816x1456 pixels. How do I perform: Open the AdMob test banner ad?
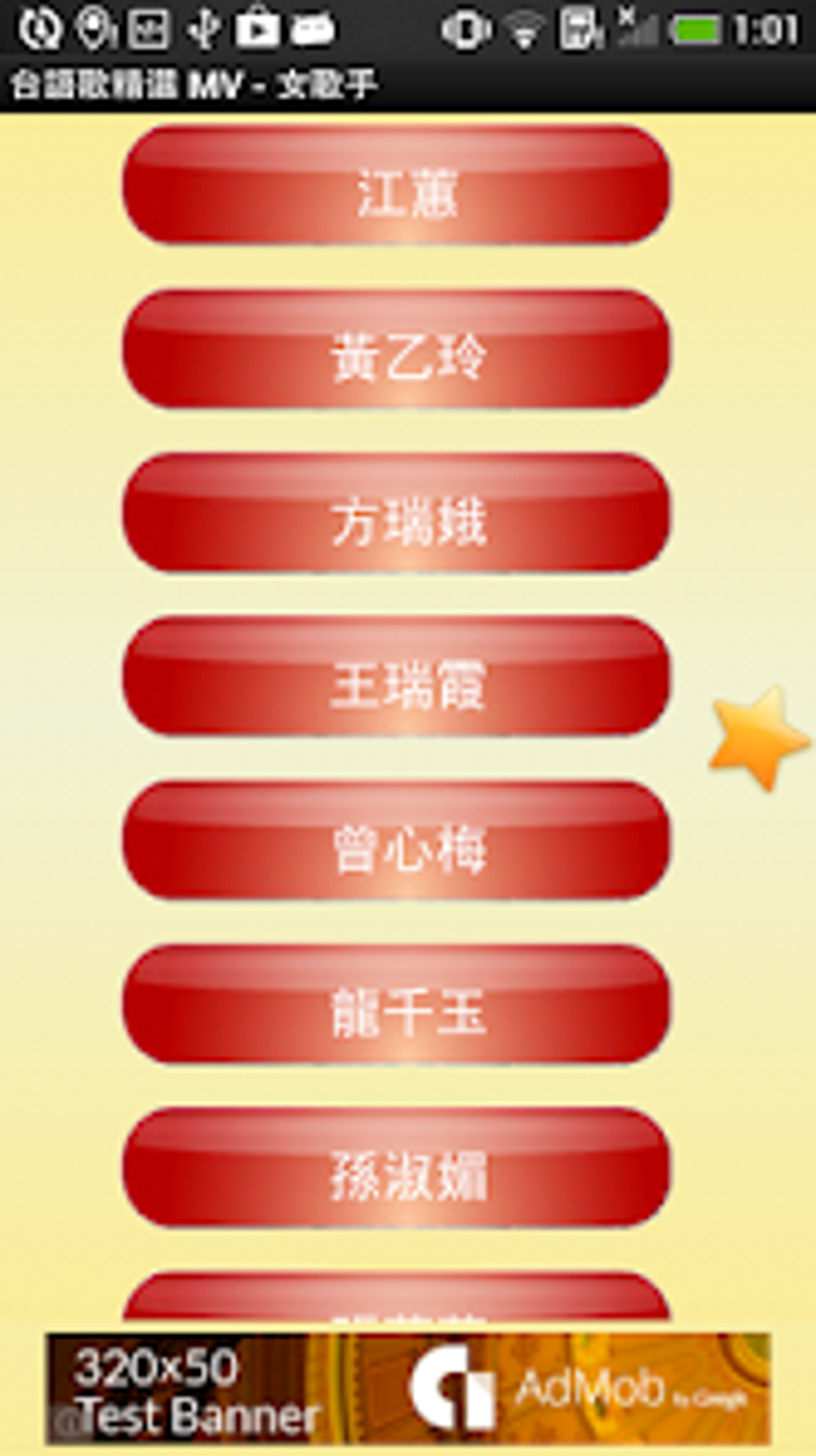point(408,1389)
